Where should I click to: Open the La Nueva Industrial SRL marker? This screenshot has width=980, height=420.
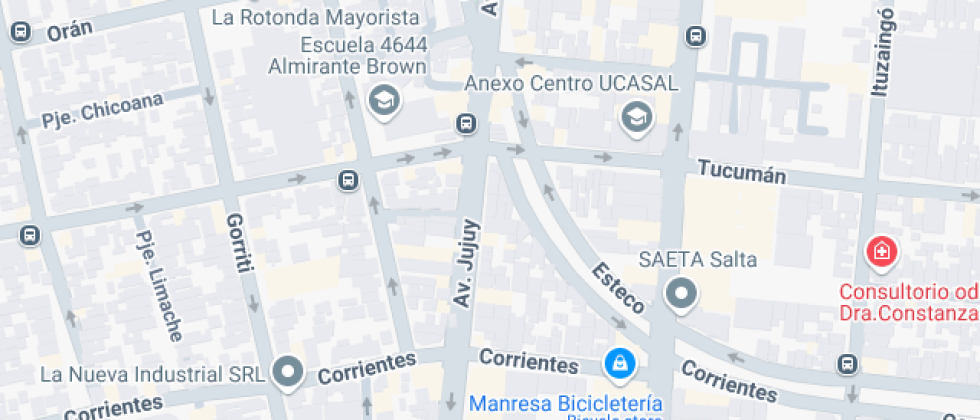tap(288, 373)
